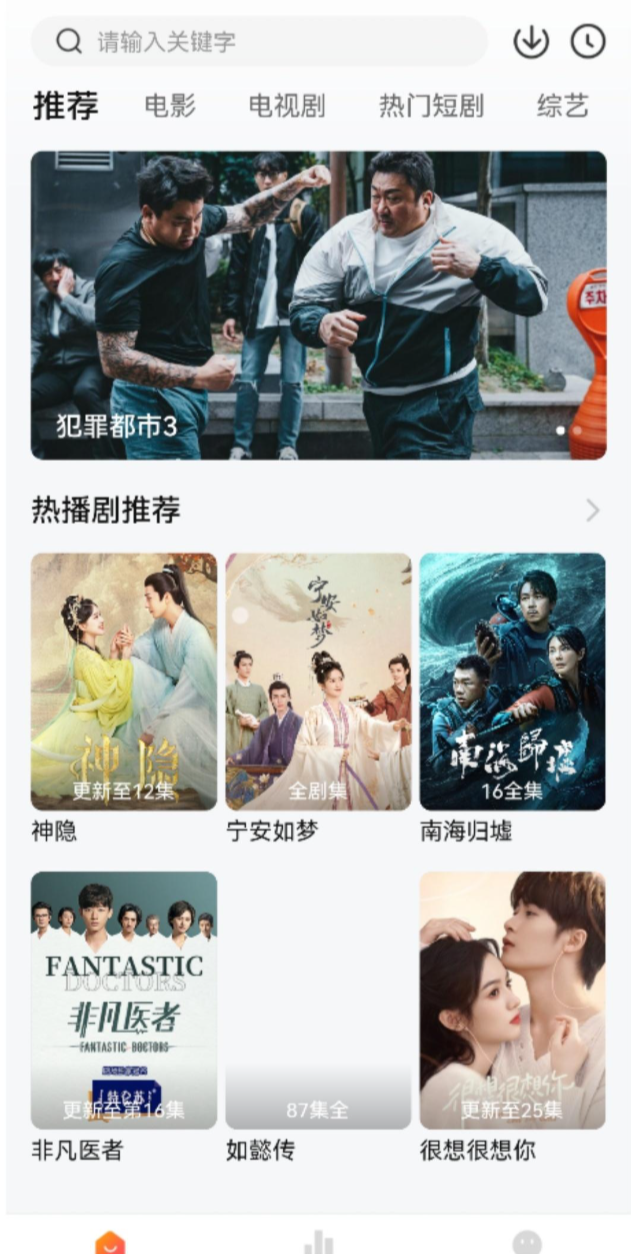This screenshot has width=631, height=1254.
Task: Select the 推荐 tab
Action: [66, 106]
